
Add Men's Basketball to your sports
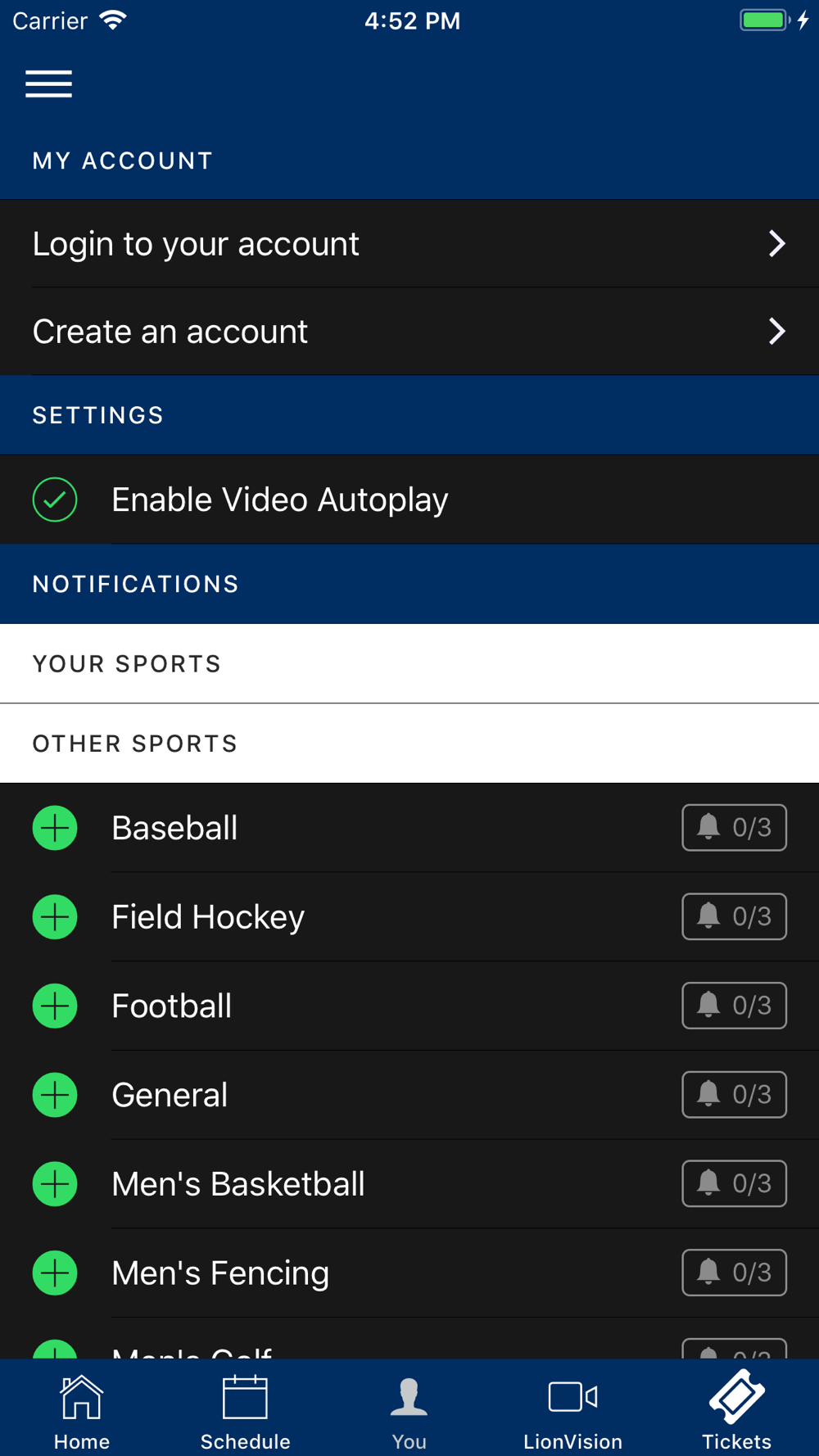click(55, 1183)
